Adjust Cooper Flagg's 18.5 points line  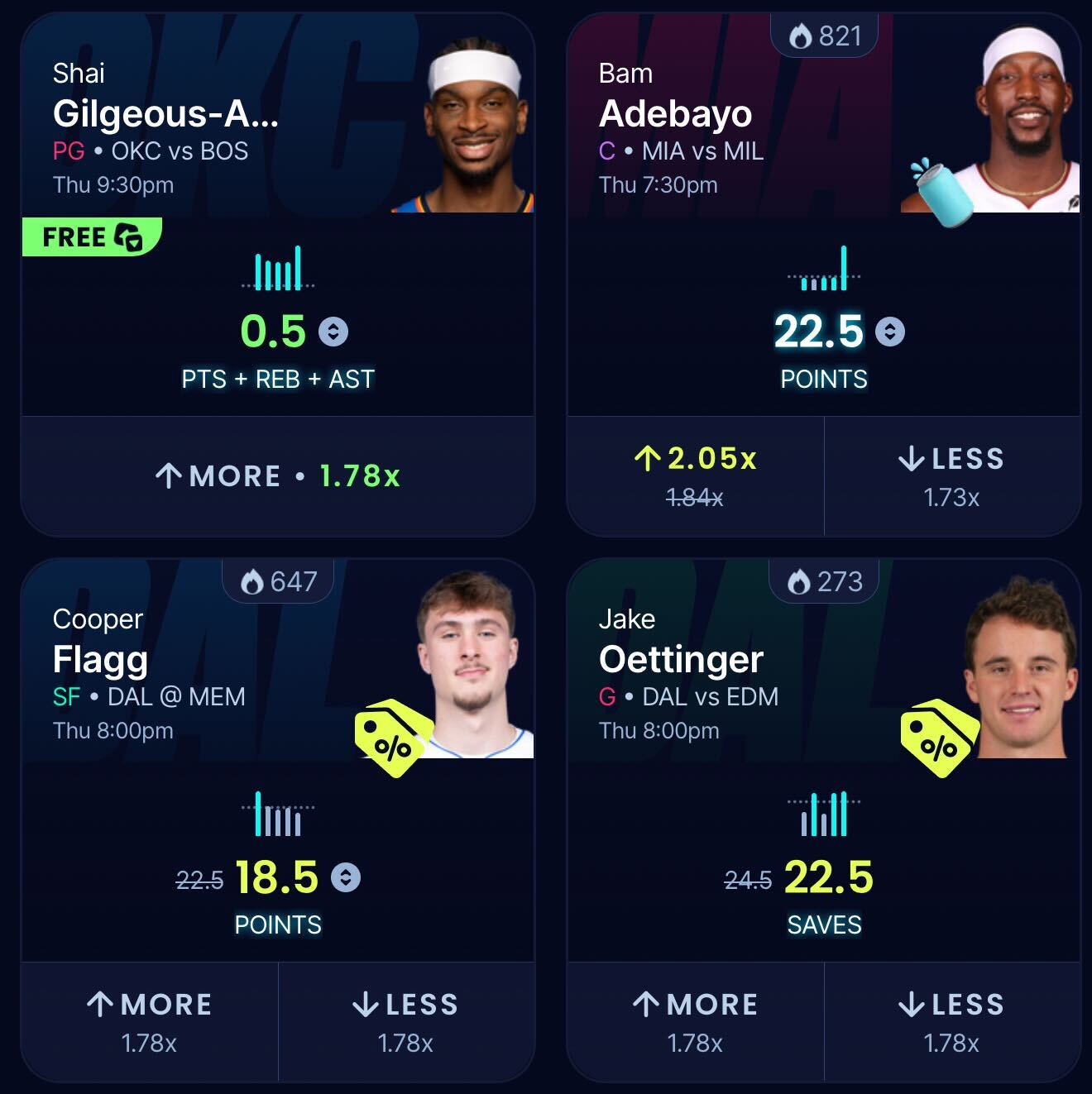pos(346,877)
